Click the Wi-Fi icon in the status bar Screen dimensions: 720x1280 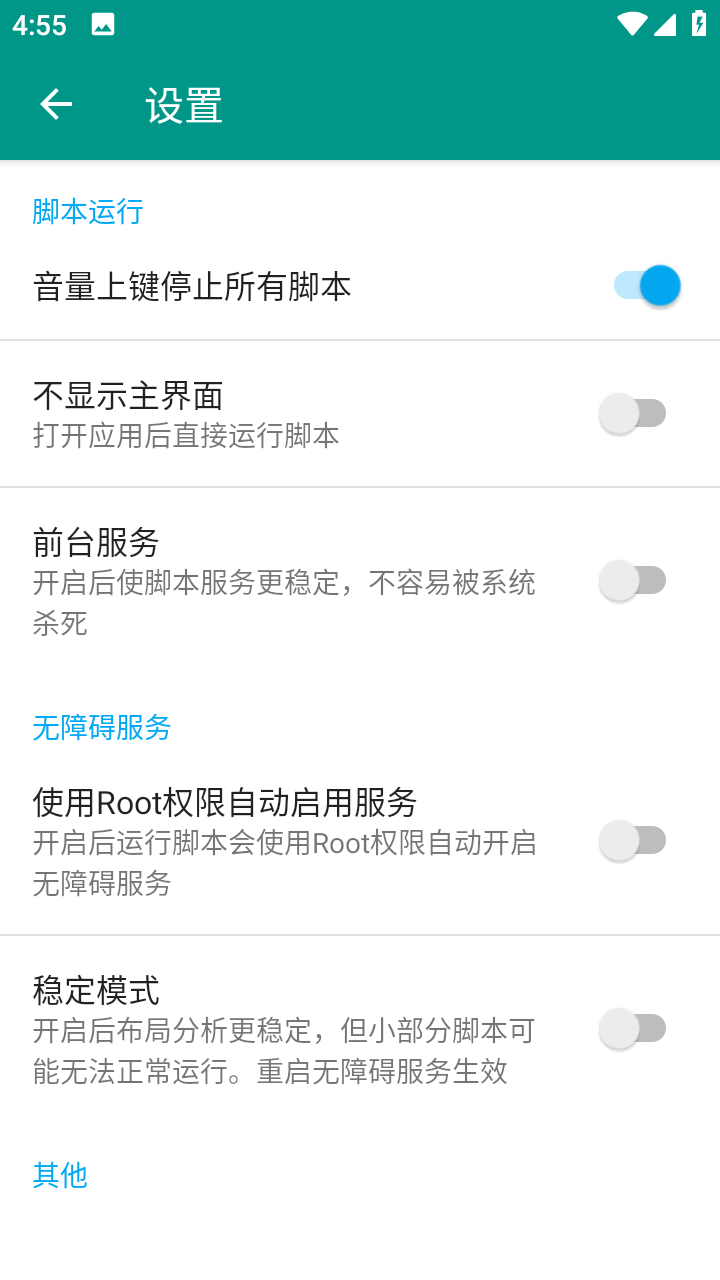630,25
